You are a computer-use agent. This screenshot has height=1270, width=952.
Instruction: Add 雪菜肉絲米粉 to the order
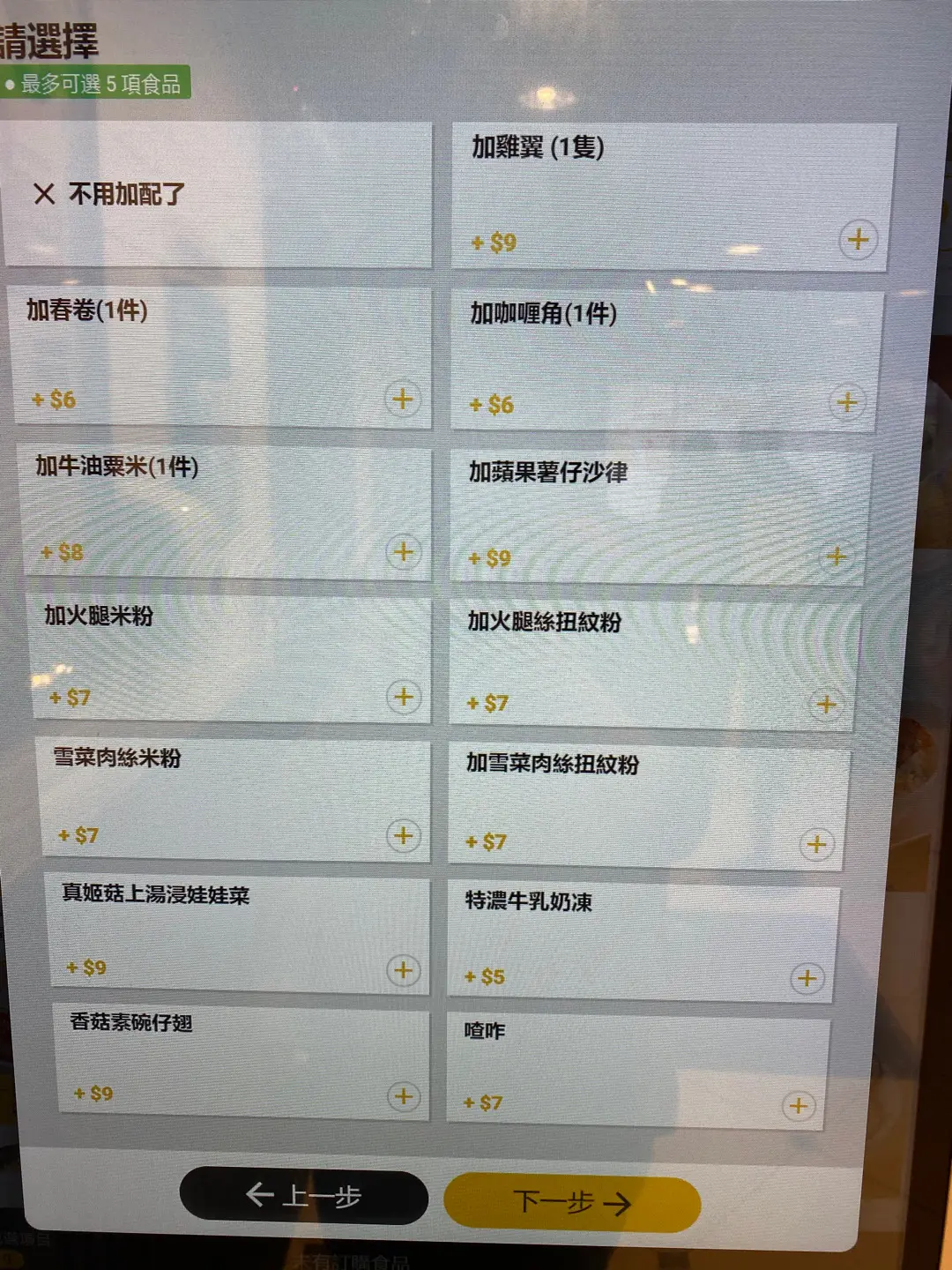click(x=403, y=835)
